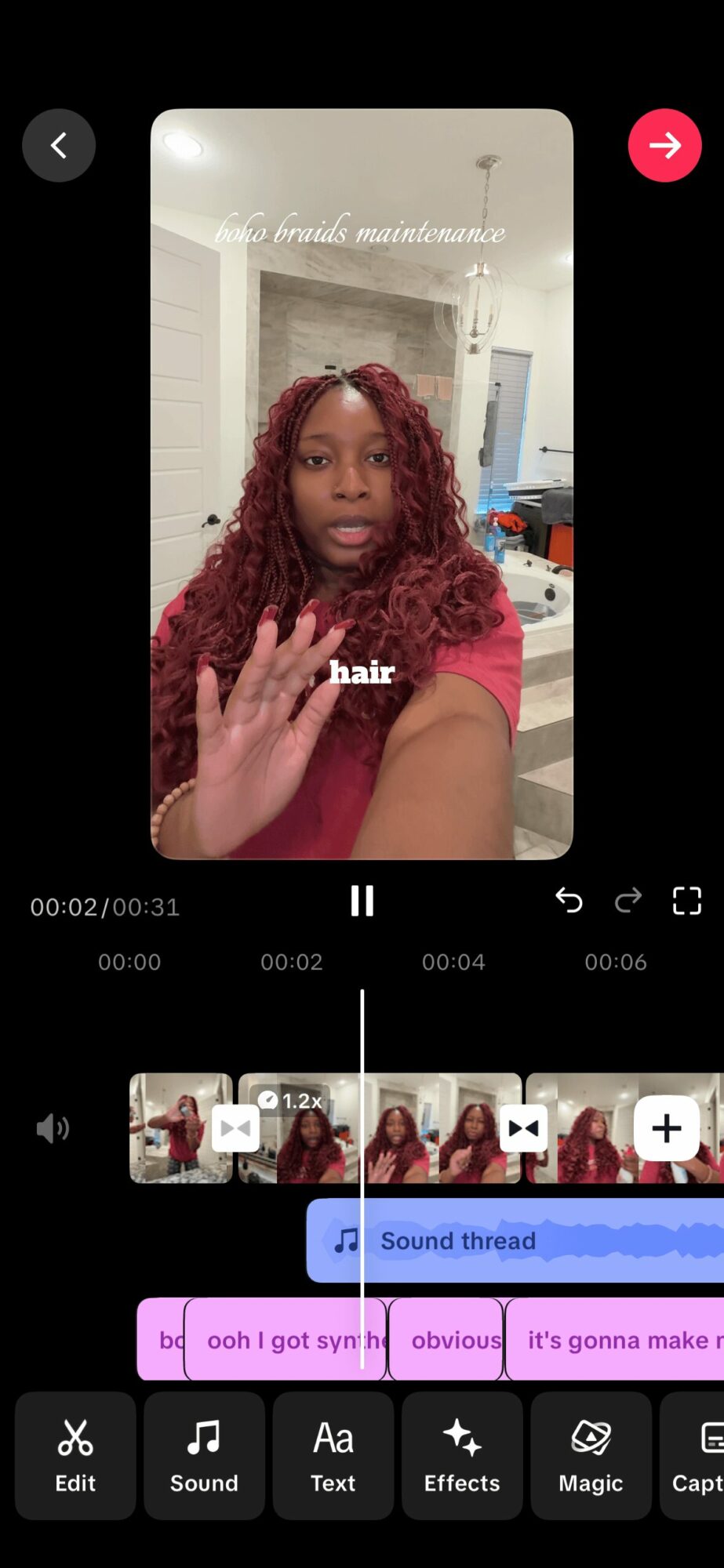Open the Effects tool
This screenshot has width=724, height=1568.
[462, 1455]
